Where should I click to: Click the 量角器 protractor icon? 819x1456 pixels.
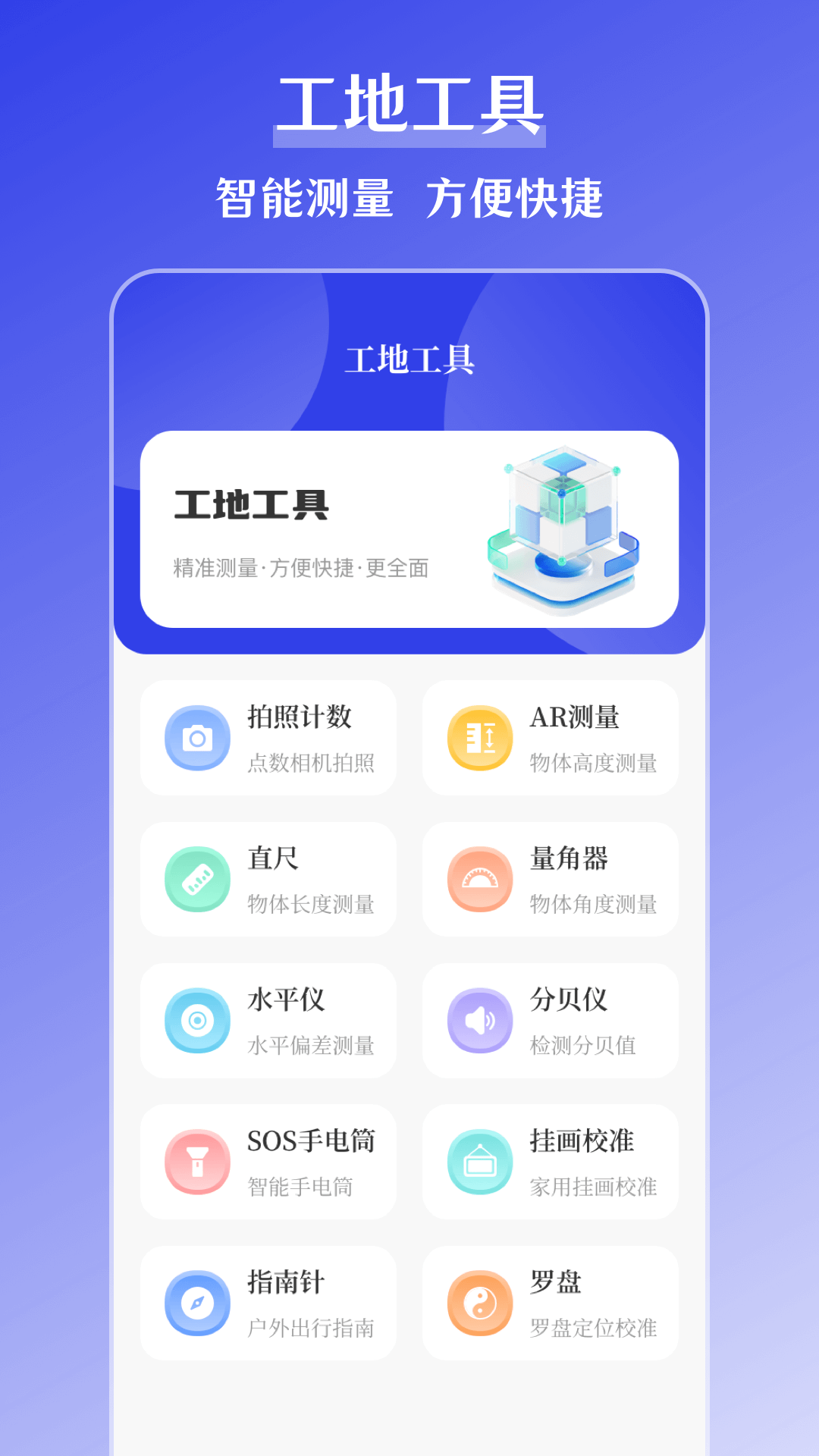point(479,880)
